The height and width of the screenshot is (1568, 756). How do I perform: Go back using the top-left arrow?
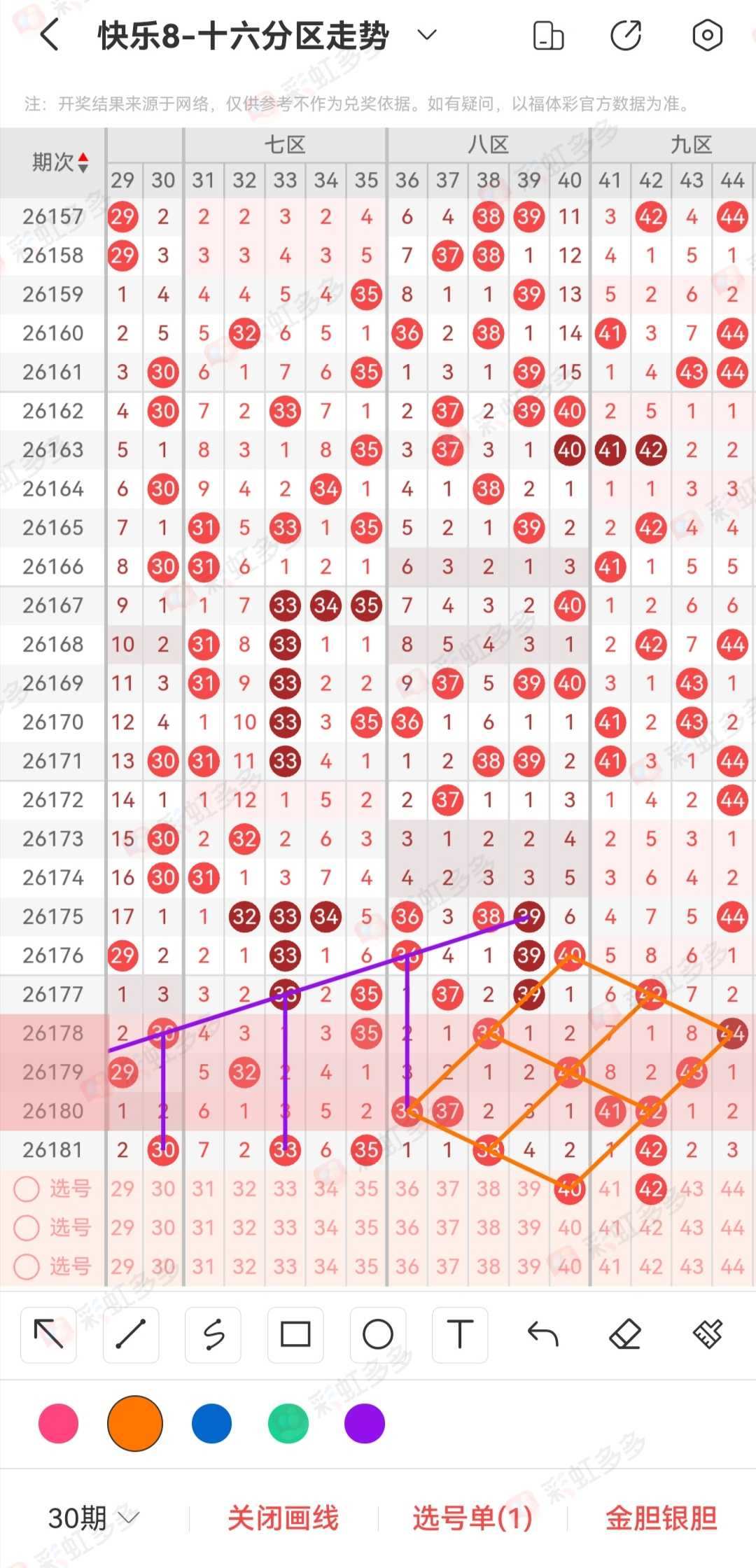pos(49,35)
